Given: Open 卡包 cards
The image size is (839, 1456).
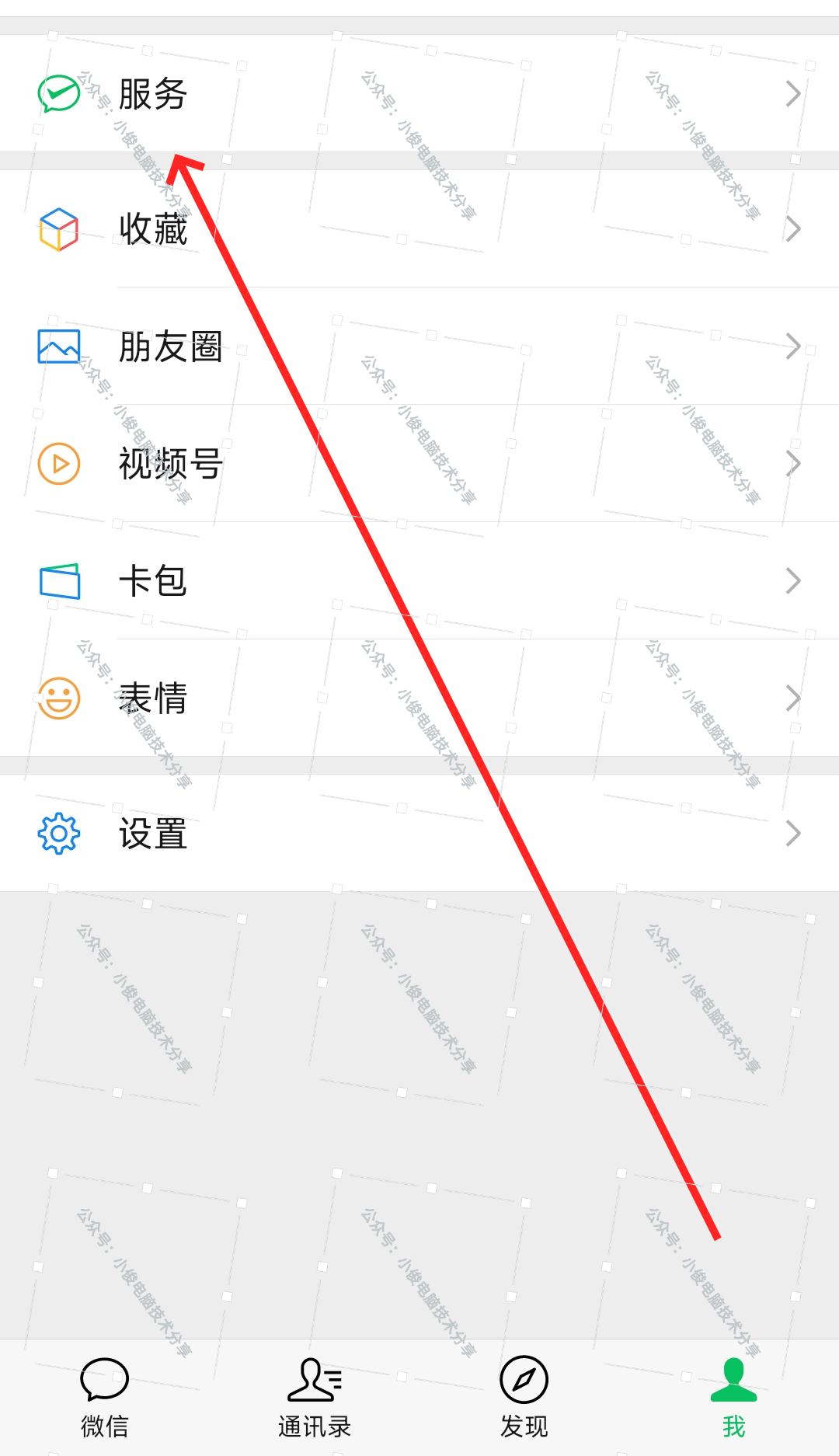Looking at the screenshot, I should [x=419, y=580].
